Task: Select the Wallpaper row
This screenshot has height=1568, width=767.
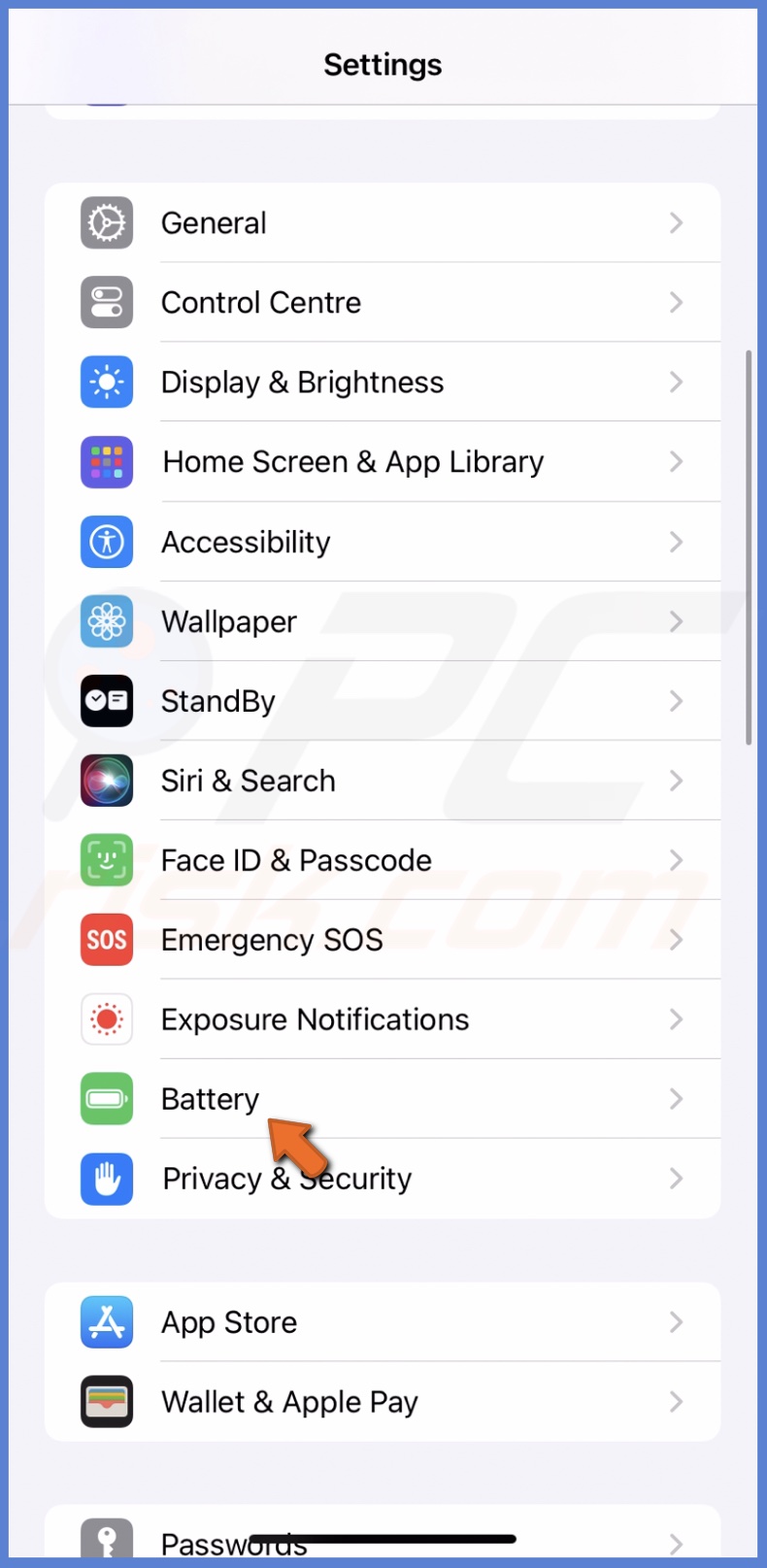Action: 382,621
